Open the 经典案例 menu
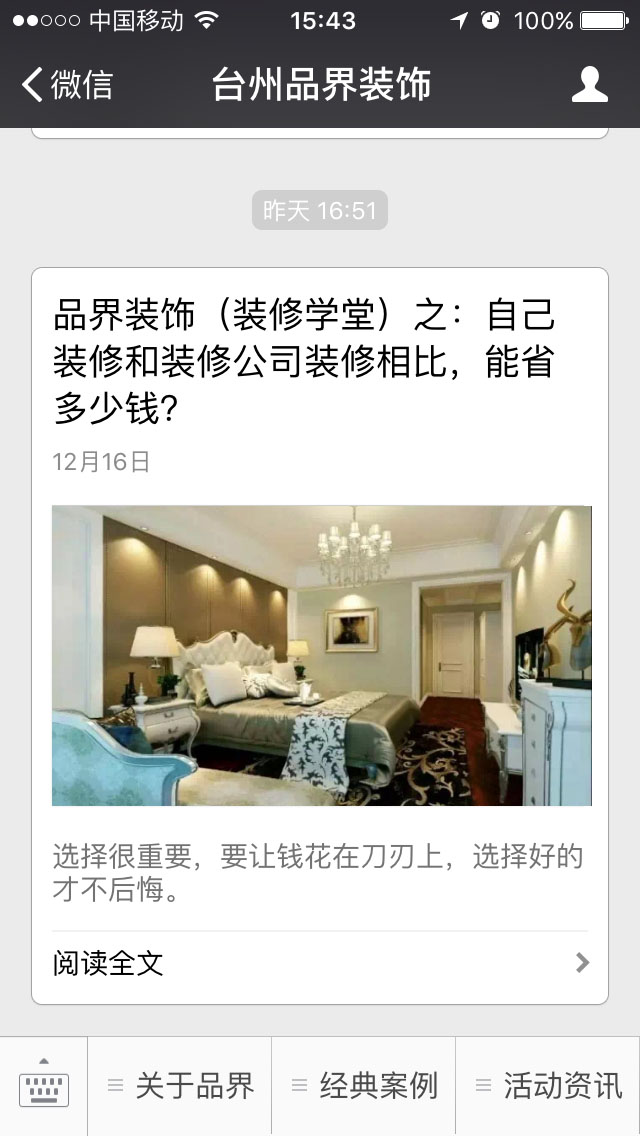 click(364, 1086)
